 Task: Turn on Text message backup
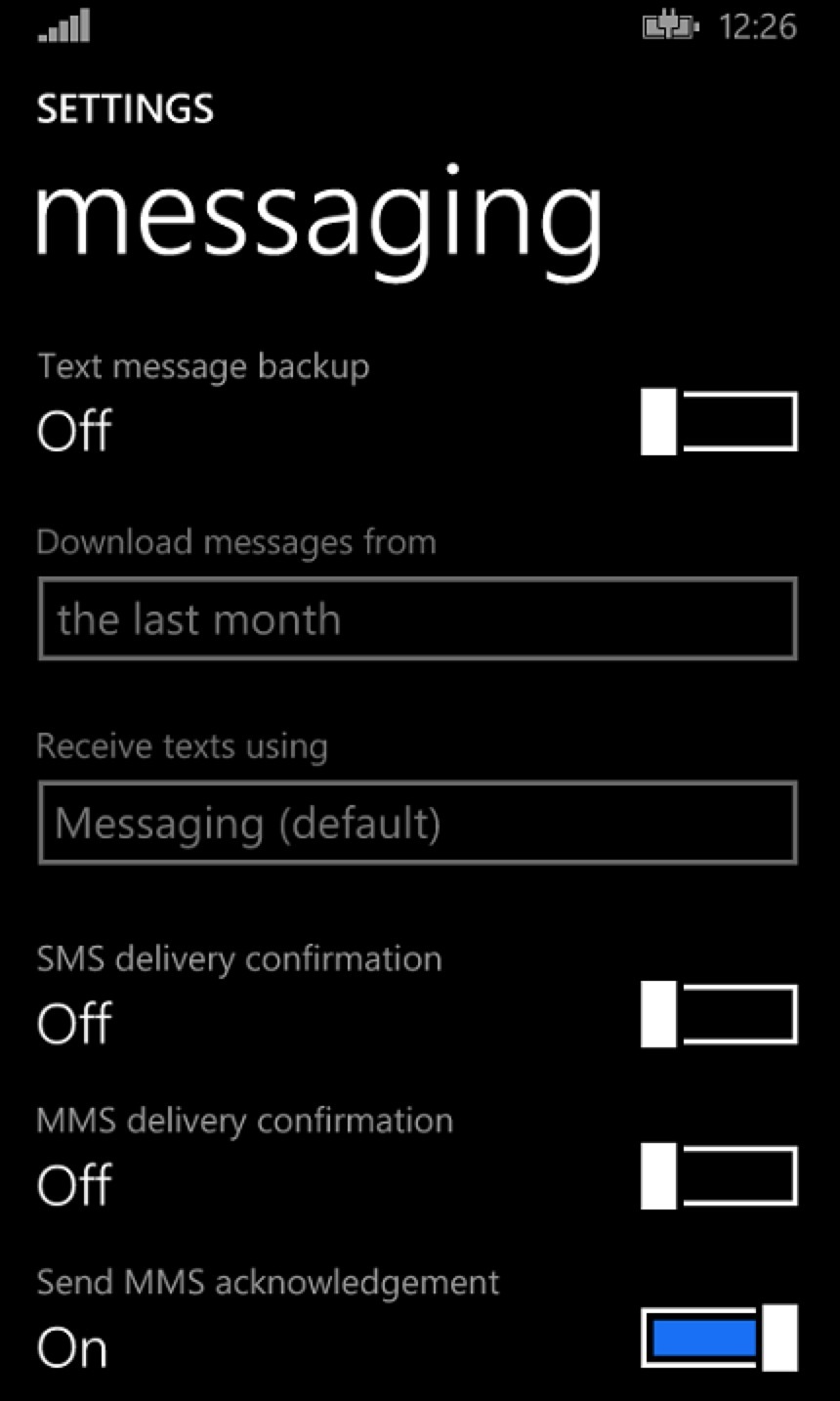click(x=719, y=422)
